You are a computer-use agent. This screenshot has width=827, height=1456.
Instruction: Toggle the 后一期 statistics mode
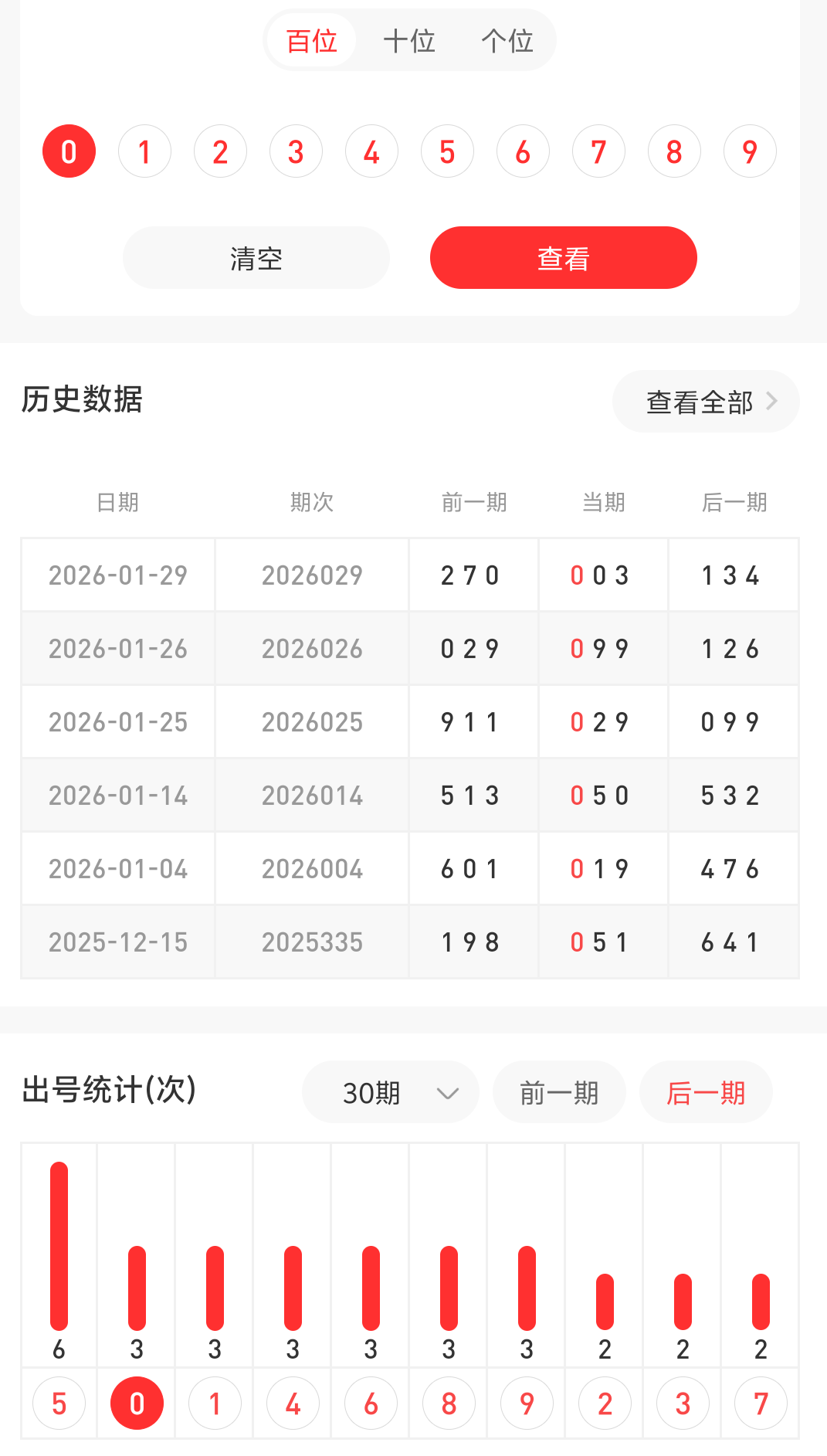705,1091
